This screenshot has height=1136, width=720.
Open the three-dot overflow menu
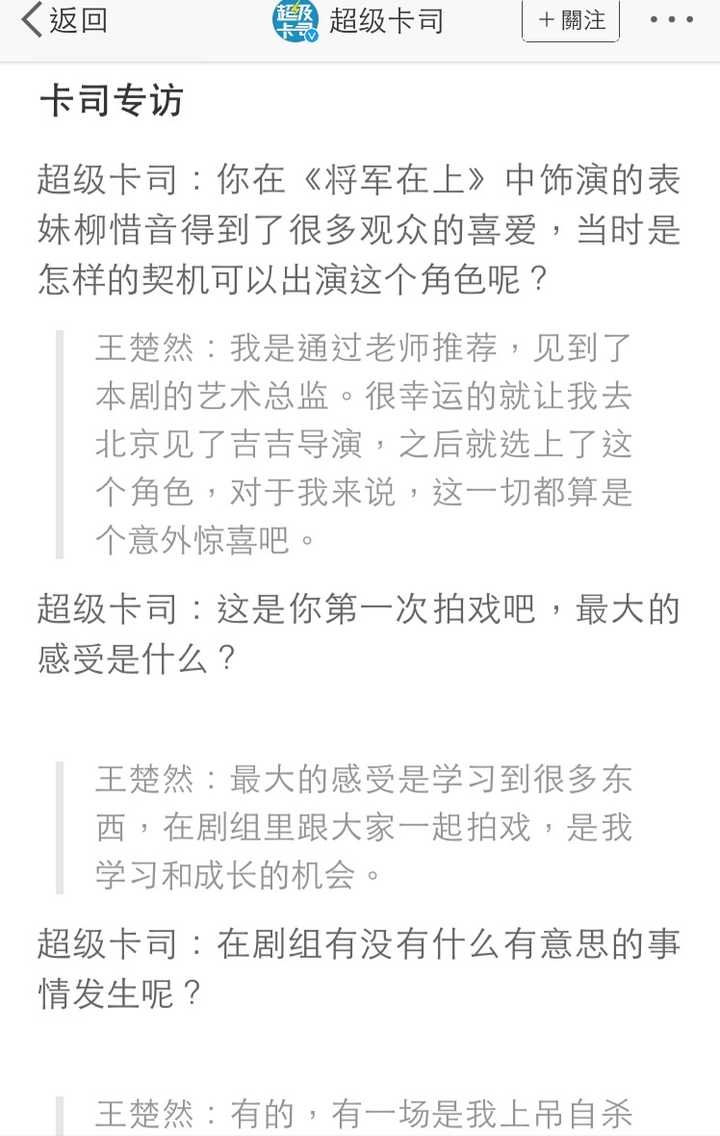tap(671, 21)
